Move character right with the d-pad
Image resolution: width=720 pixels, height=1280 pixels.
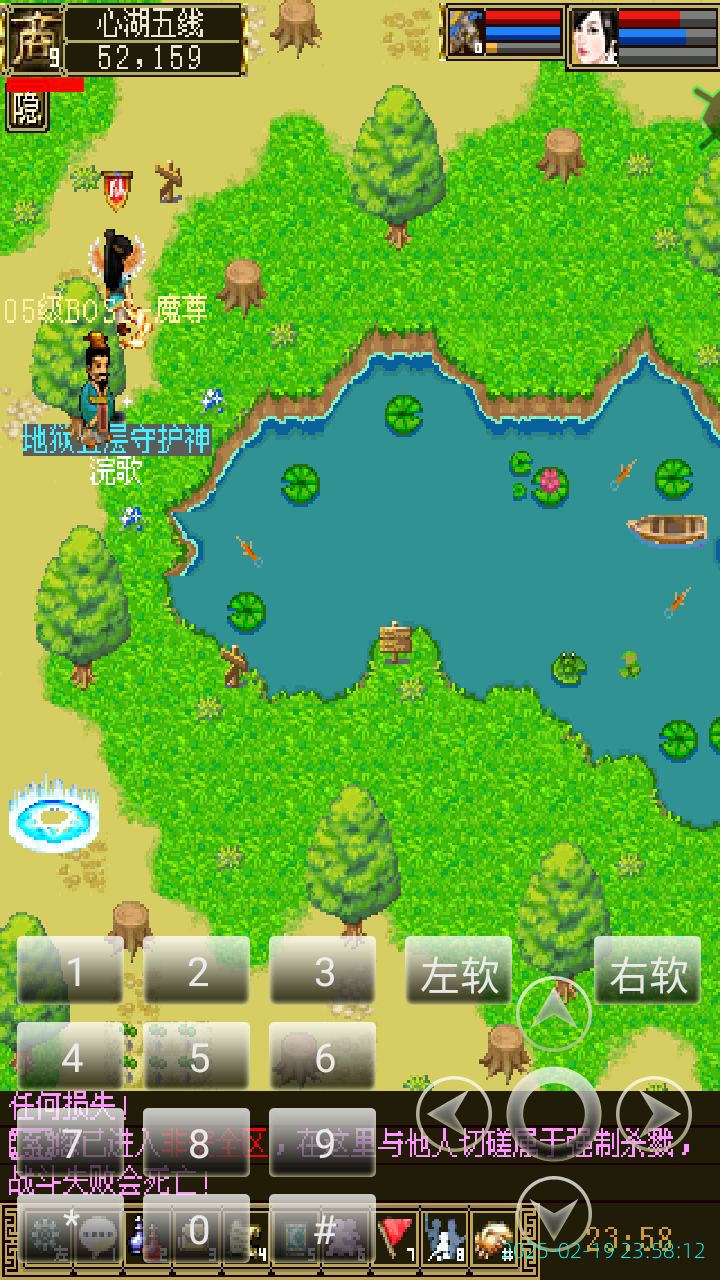coord(654,1113)
